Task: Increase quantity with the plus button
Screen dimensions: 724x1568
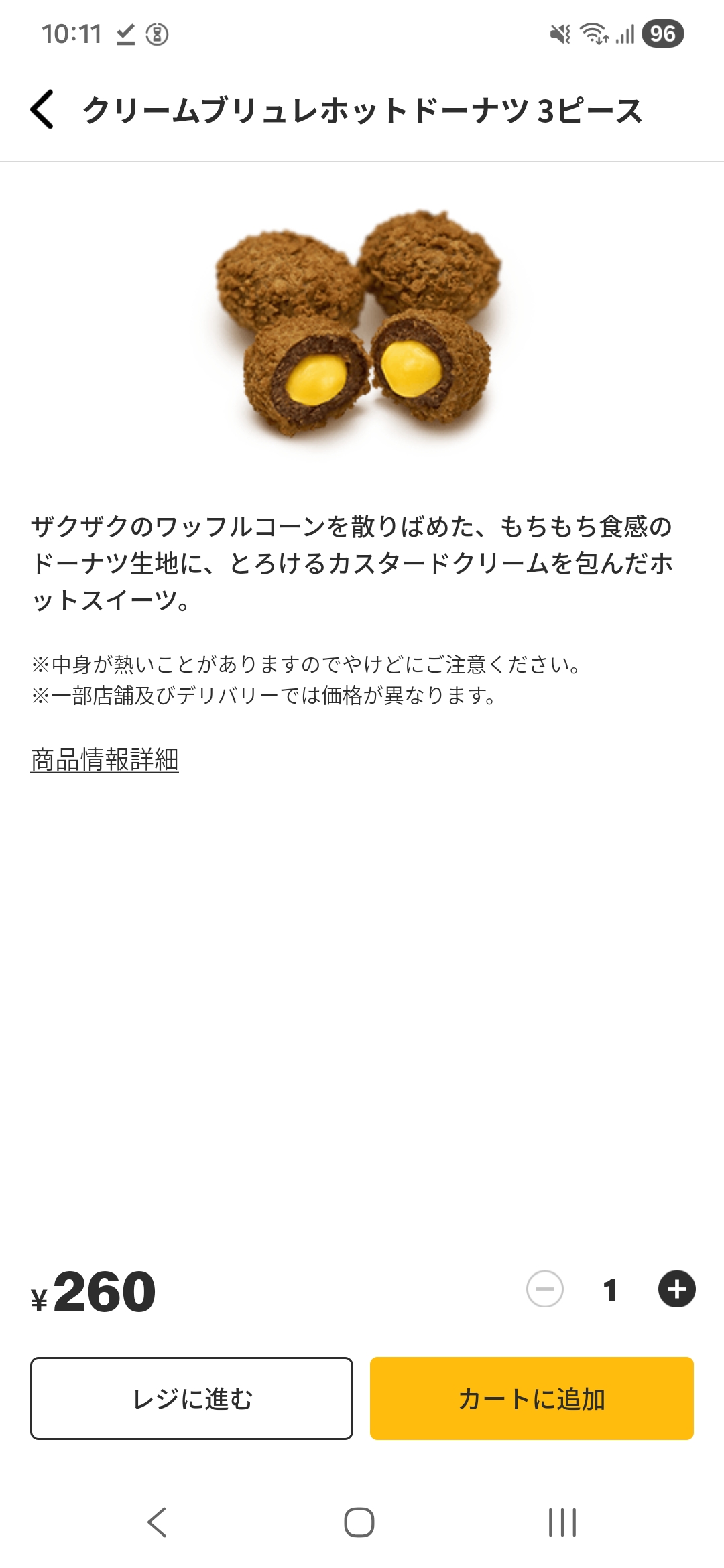Action: pyautogui.click(x=676, y=1289)
